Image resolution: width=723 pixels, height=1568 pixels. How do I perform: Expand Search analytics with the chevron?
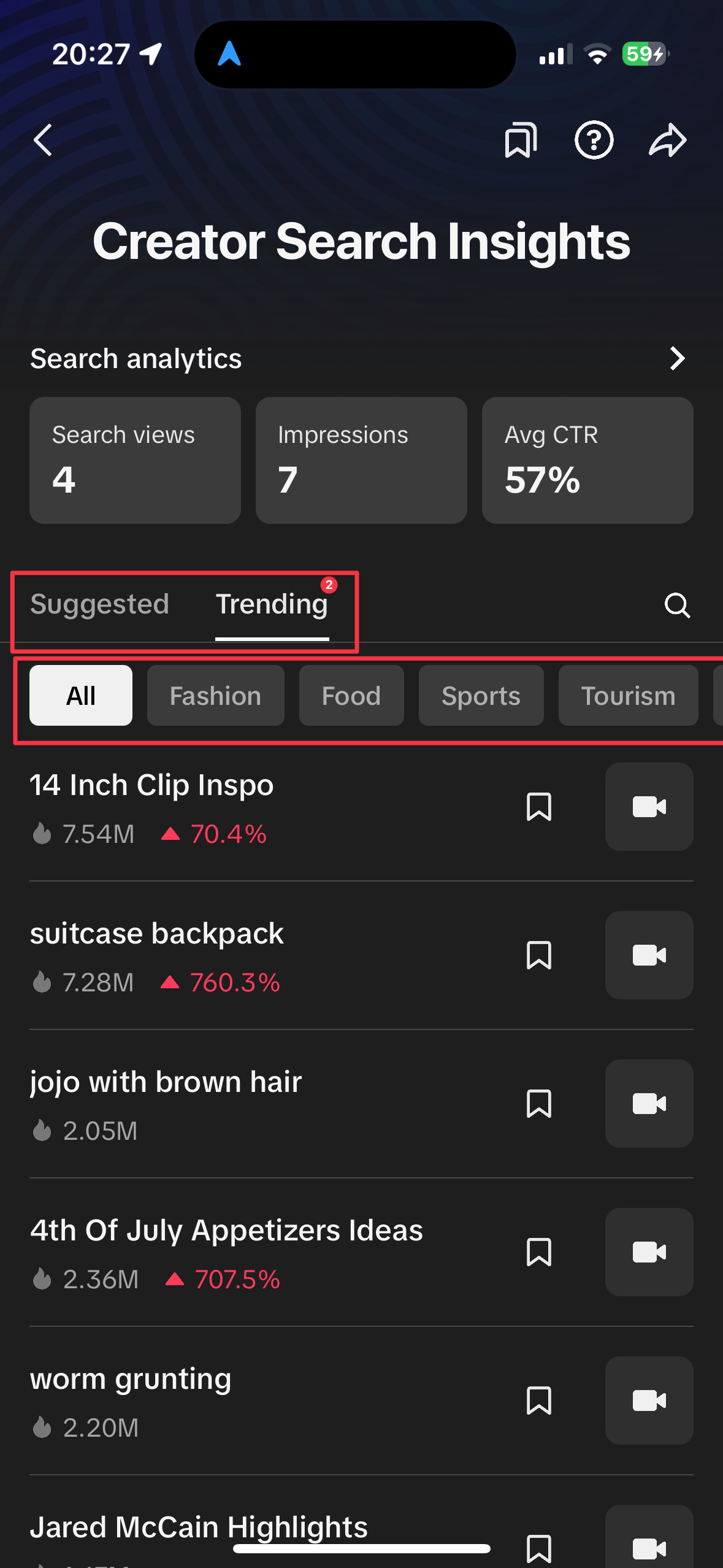(677, 359)
